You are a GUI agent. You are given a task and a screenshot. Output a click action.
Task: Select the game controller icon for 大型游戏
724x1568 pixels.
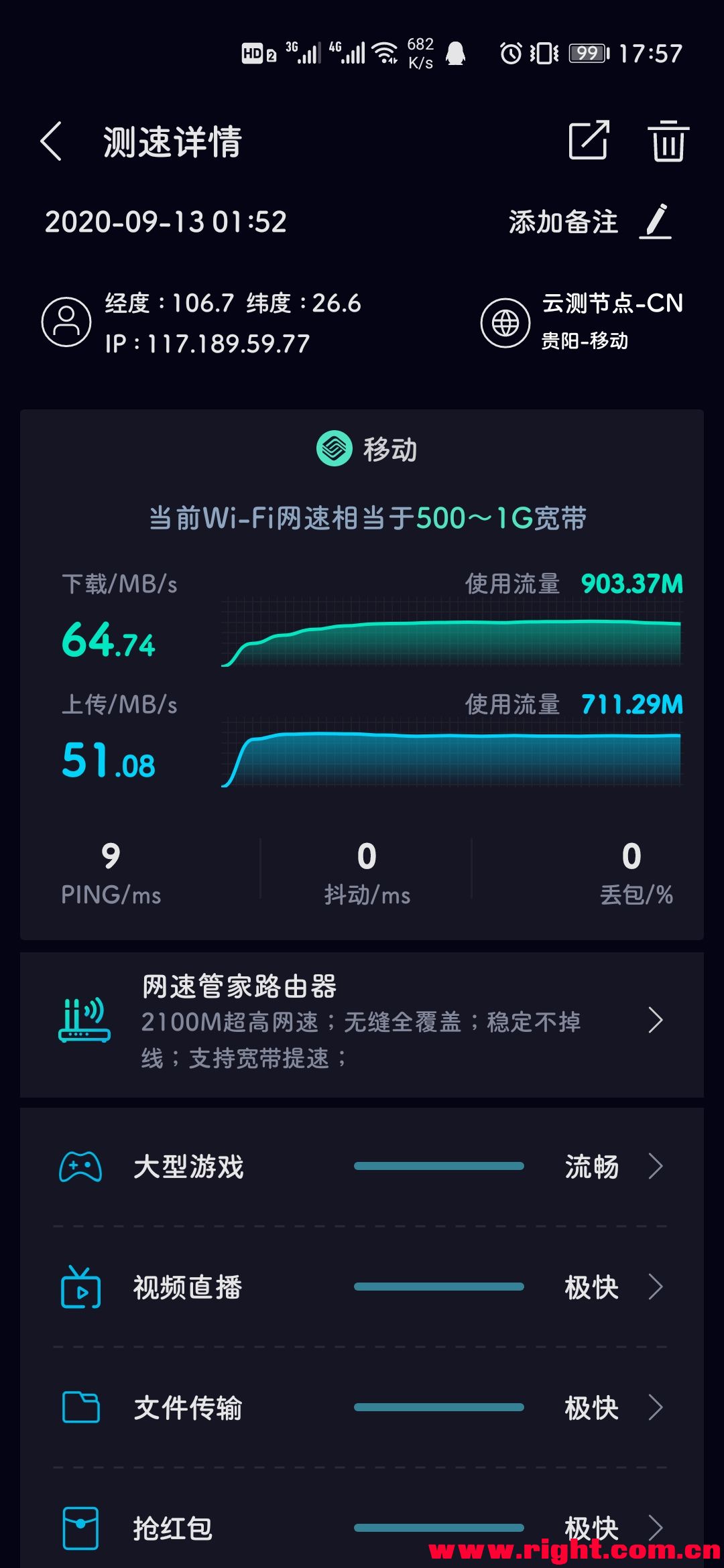click(80, 1166)
